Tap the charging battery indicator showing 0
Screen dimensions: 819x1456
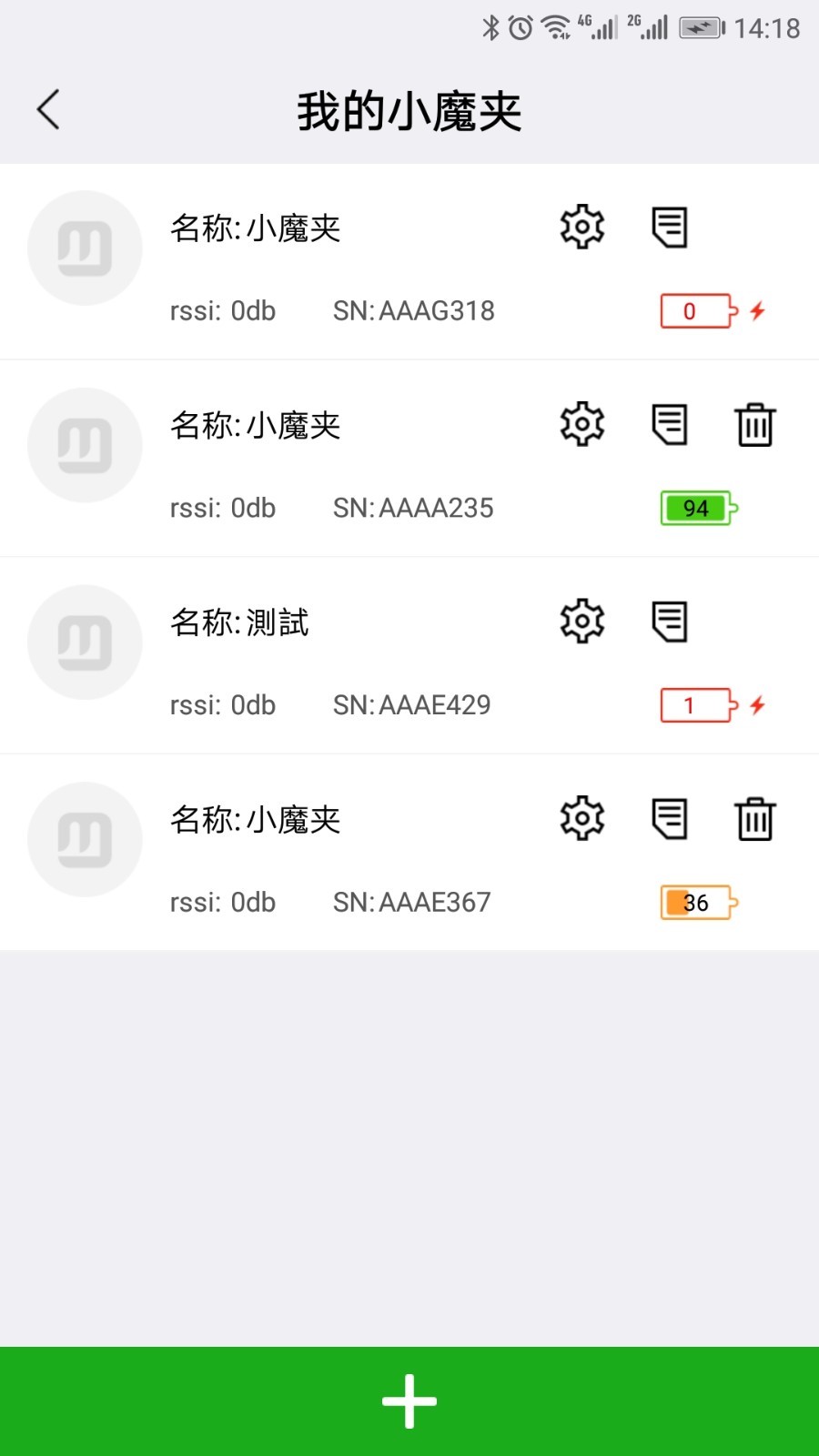coord(696,310)
